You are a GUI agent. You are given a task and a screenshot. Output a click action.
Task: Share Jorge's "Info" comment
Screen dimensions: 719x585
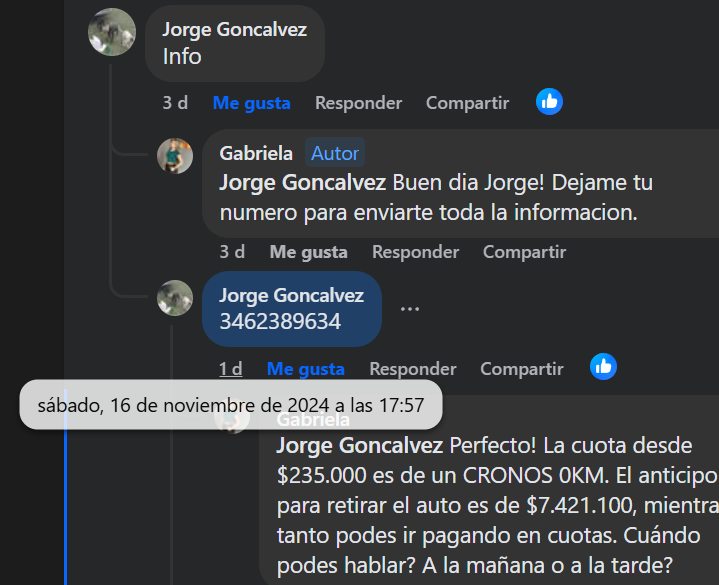(x=467, y=103)
